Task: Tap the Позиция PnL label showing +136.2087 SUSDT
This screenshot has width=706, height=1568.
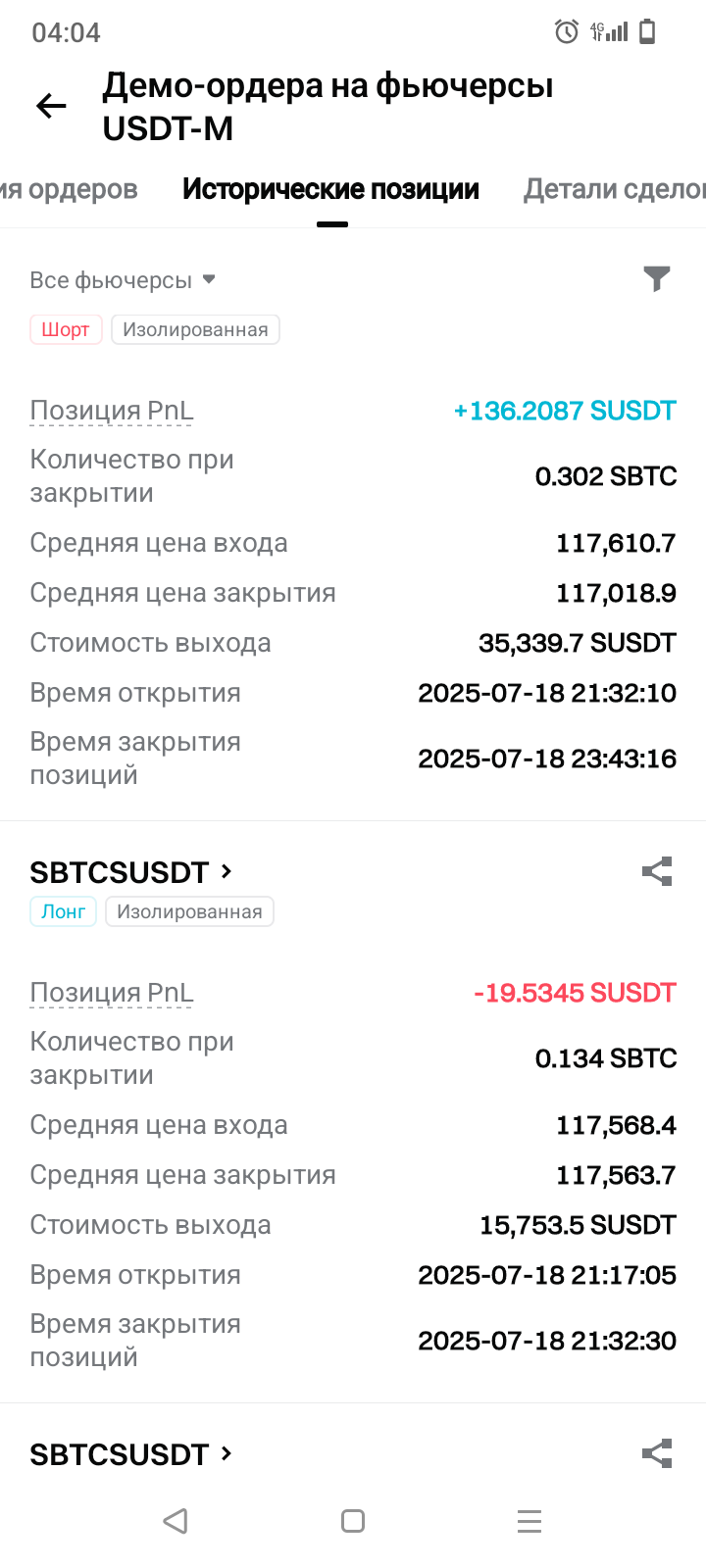Action: 112,411
